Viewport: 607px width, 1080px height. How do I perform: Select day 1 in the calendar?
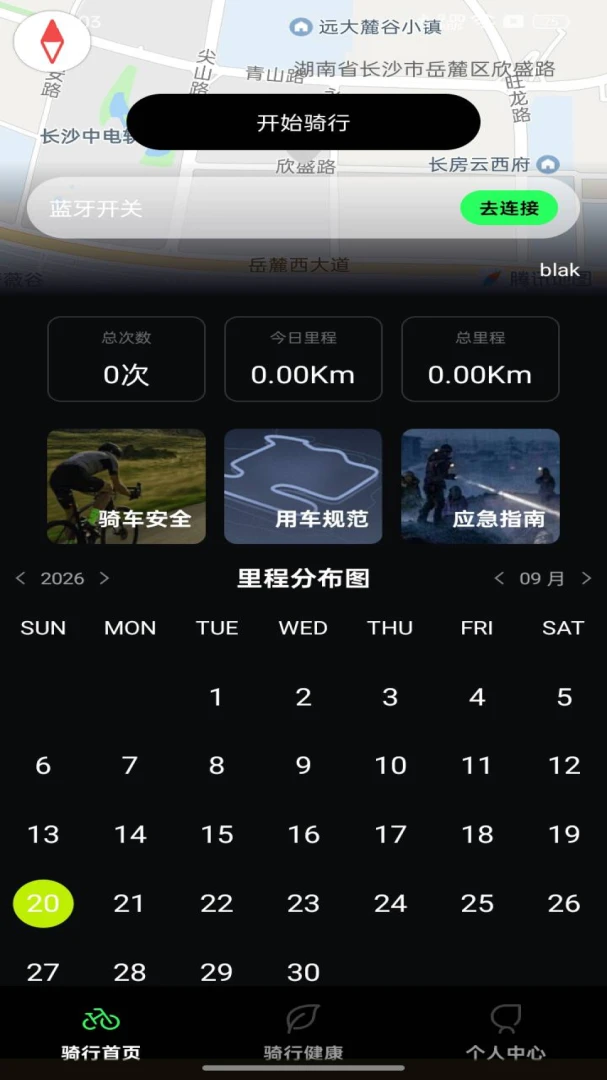pos(216,697)
